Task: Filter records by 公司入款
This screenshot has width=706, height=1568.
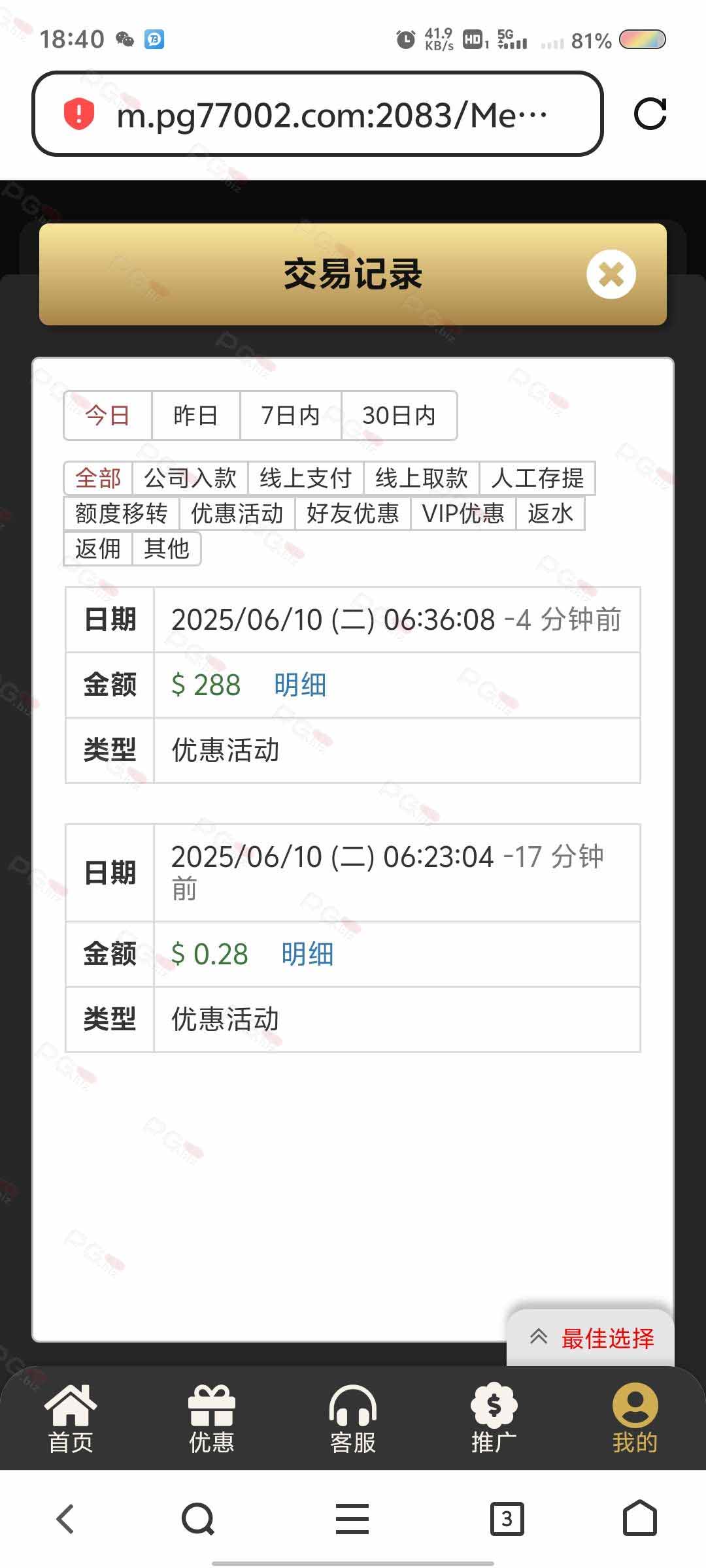Action: (190, 478)
